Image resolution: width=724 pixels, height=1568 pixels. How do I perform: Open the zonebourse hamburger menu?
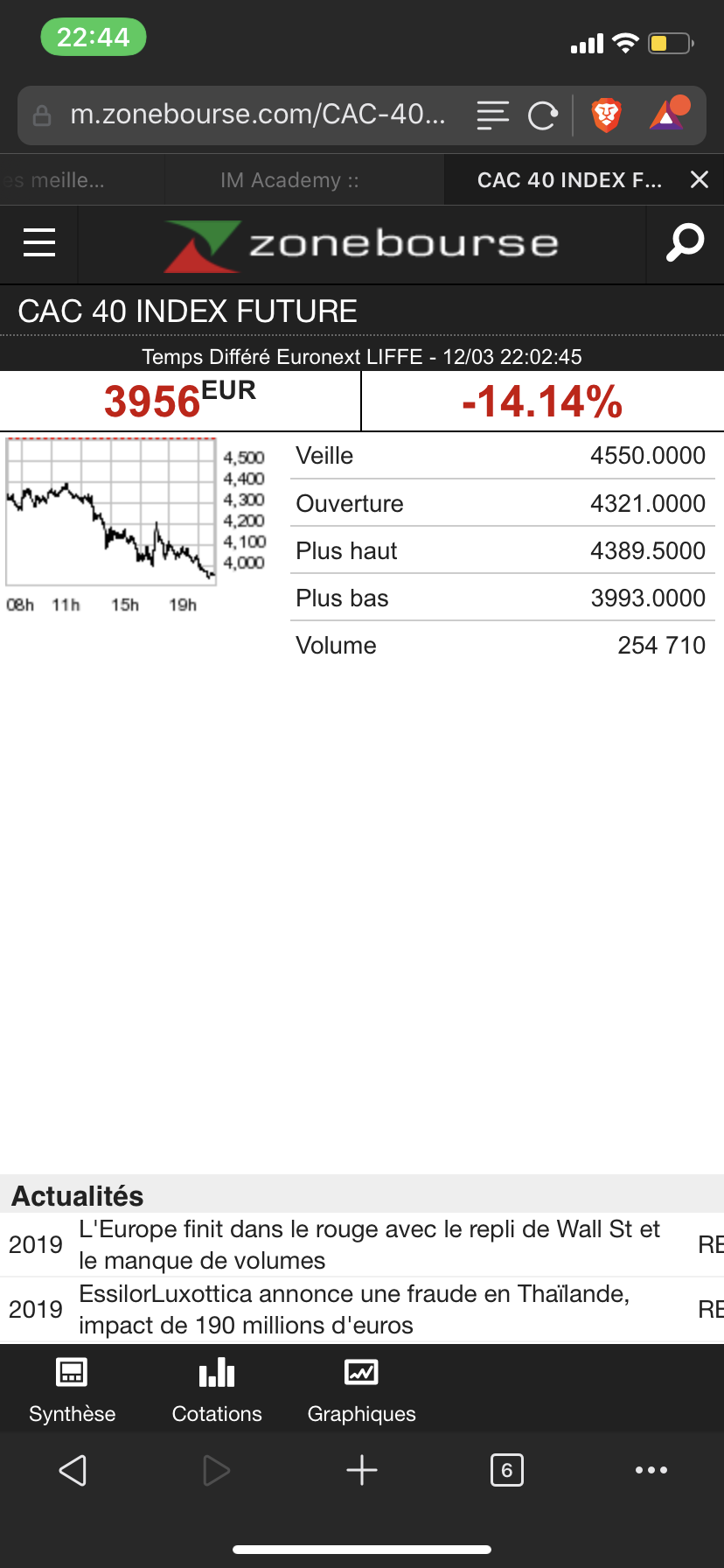click(x=39, y=242)
